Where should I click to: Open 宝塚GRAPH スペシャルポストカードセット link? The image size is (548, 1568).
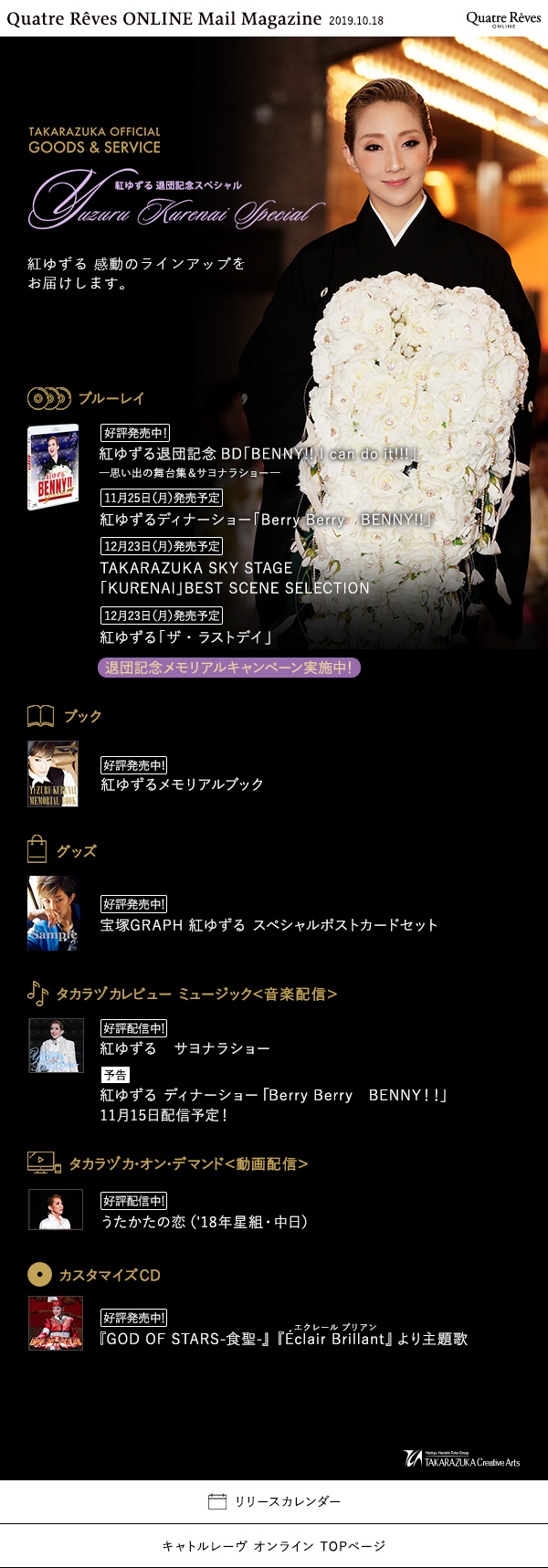click(x=269, y=925)
